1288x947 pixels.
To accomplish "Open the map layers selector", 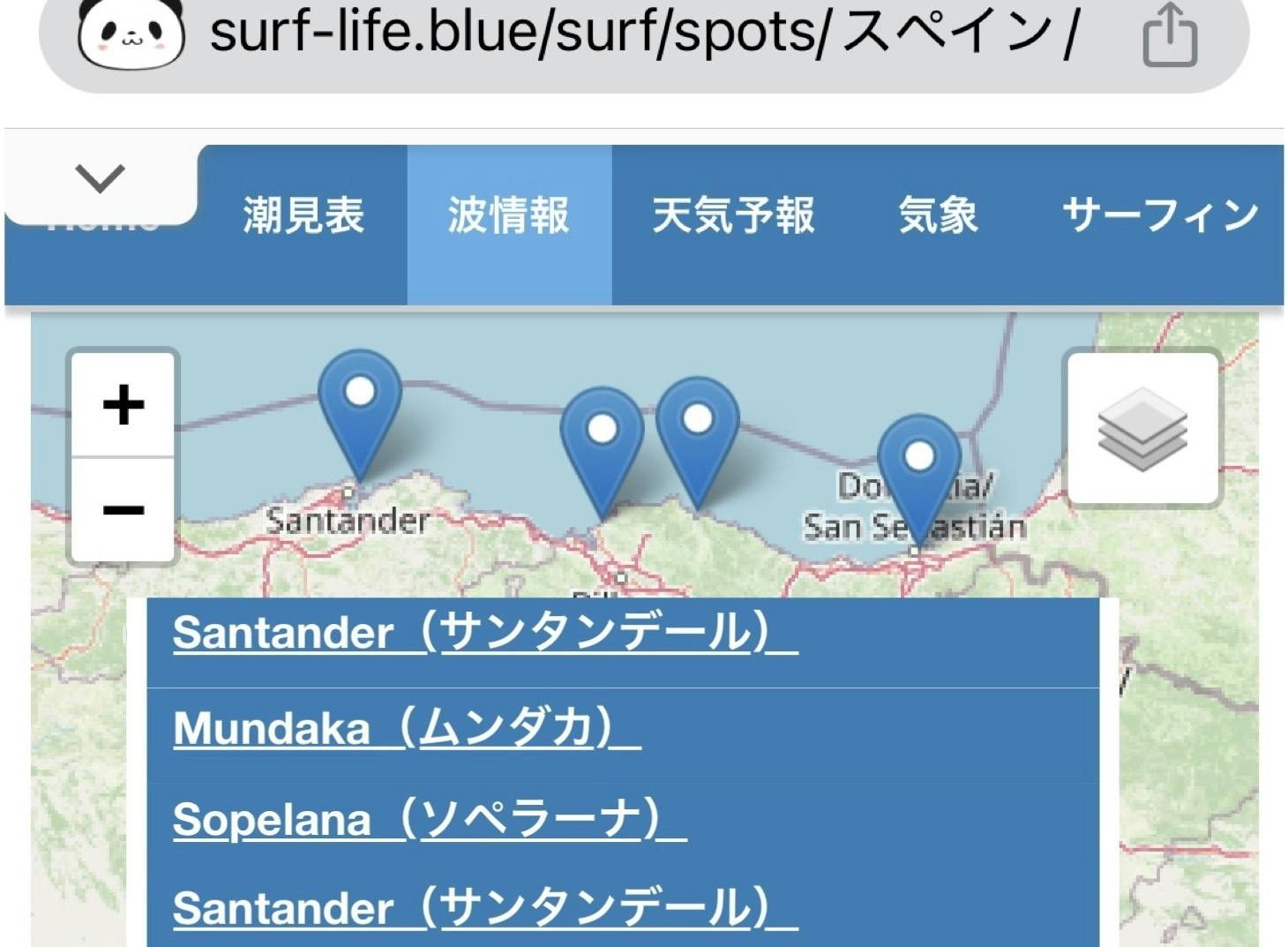I will point(1142,429).
